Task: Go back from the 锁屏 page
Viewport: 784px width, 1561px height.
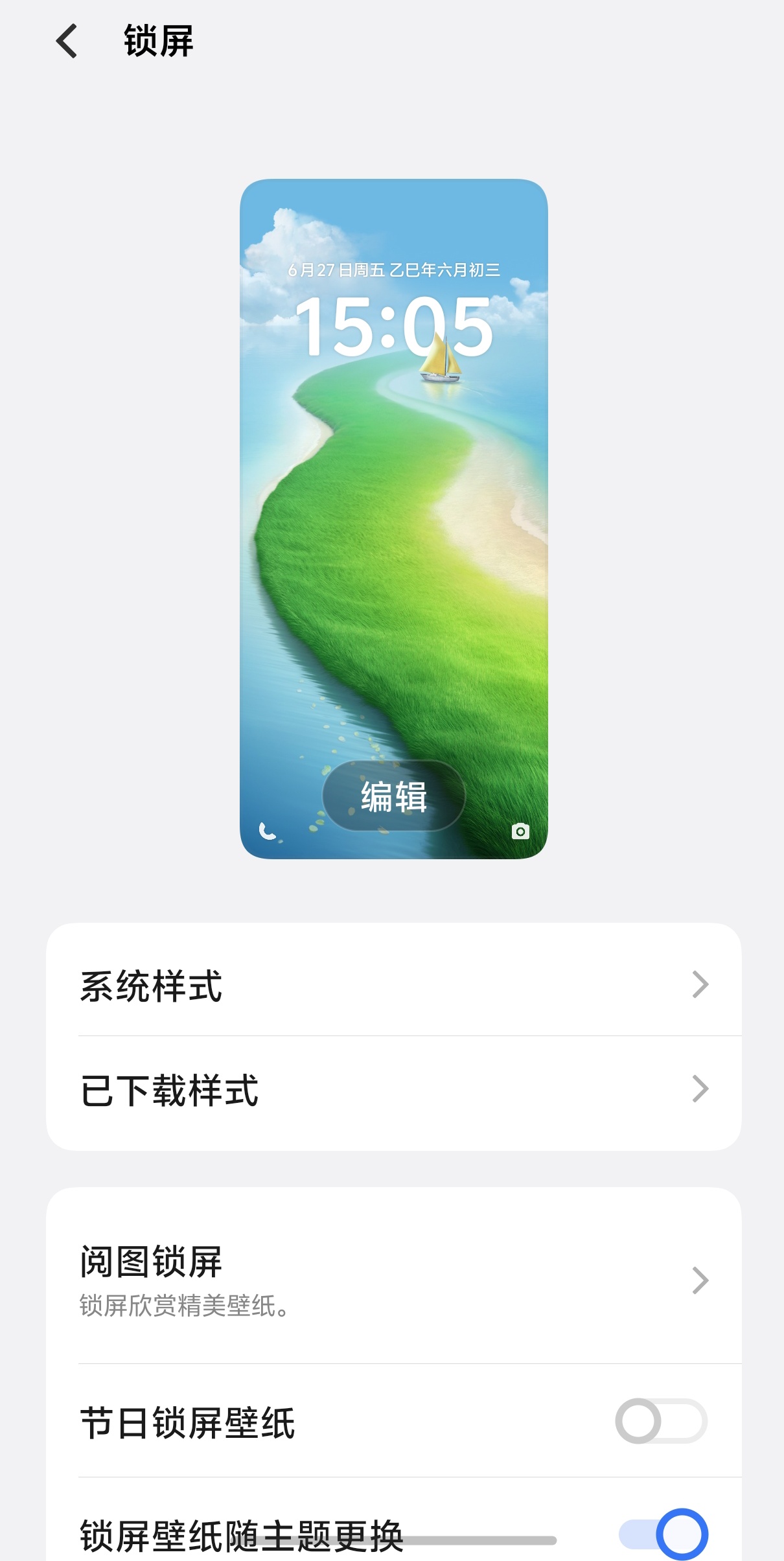Action: [67, 41]
